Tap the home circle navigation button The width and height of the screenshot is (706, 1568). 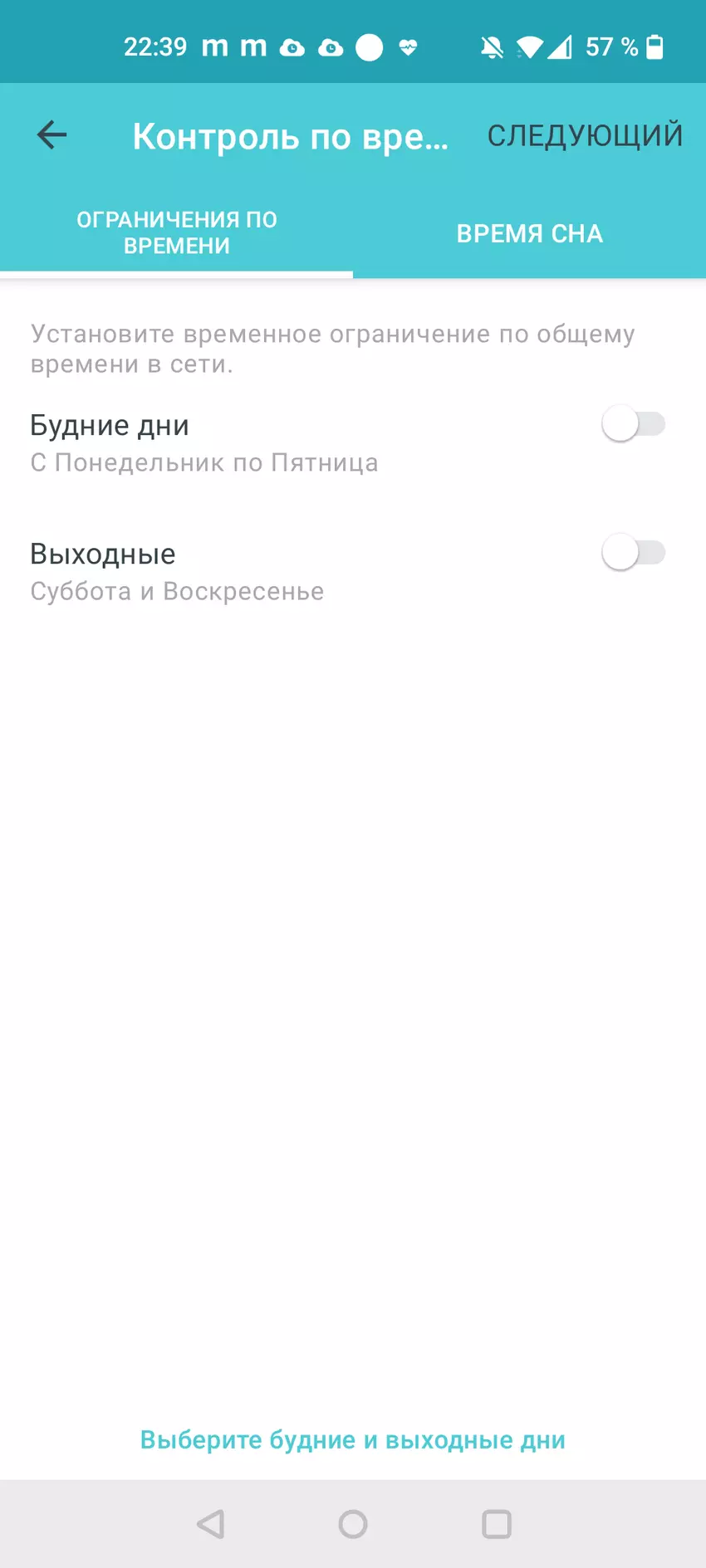[353, 1524]
